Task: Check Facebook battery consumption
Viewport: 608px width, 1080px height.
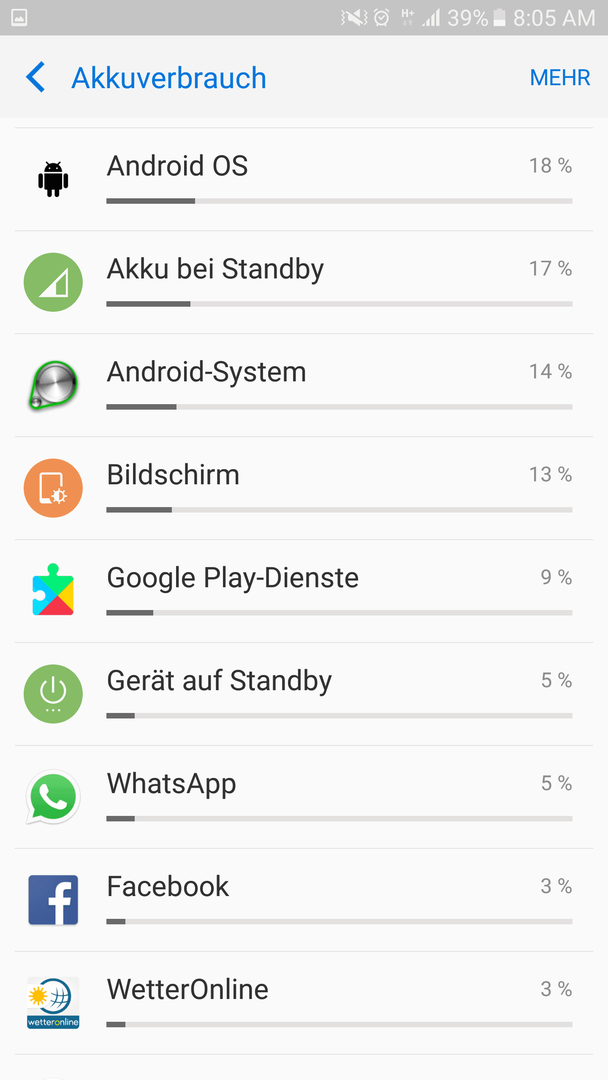Action: [304, 900]
